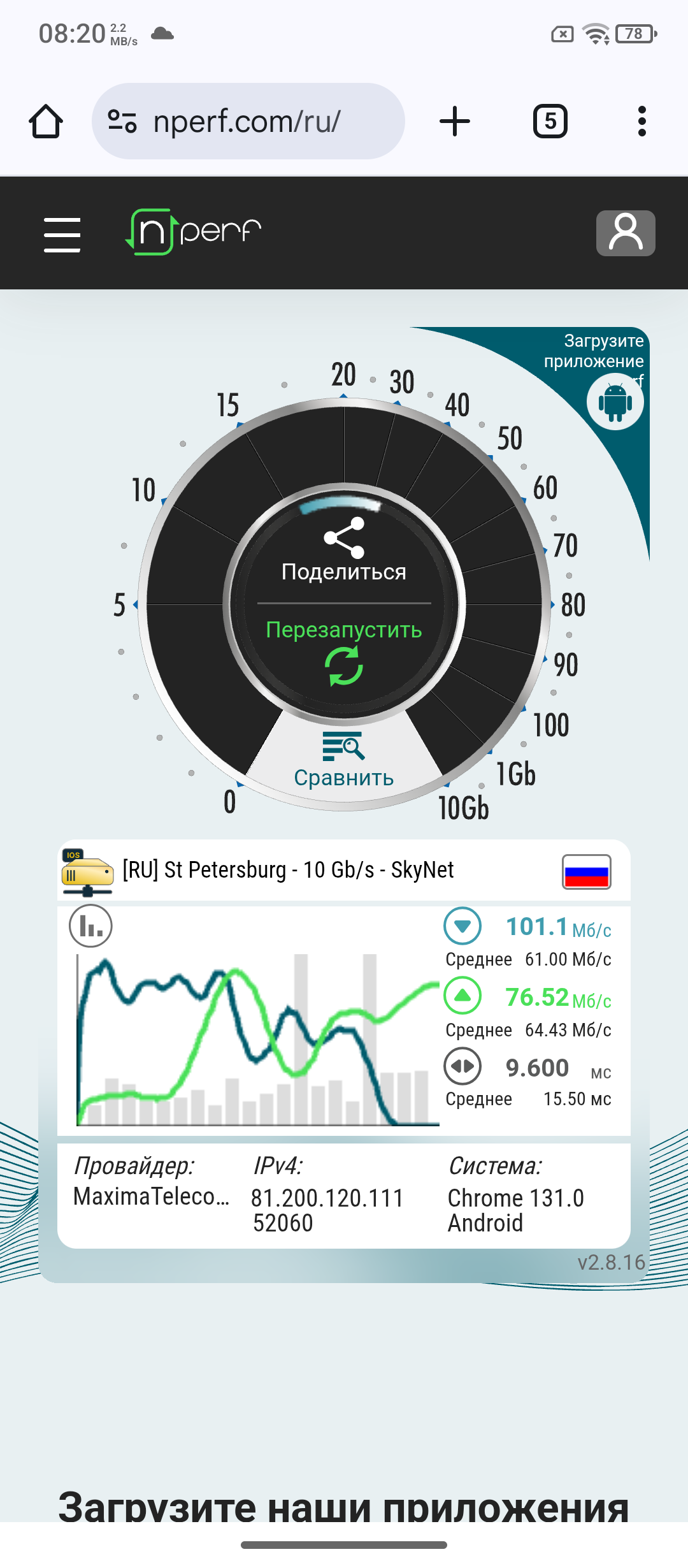Download the Android app from the corner banner
The width and height of the screenshot is (688, 1568).
click(615, 402)
